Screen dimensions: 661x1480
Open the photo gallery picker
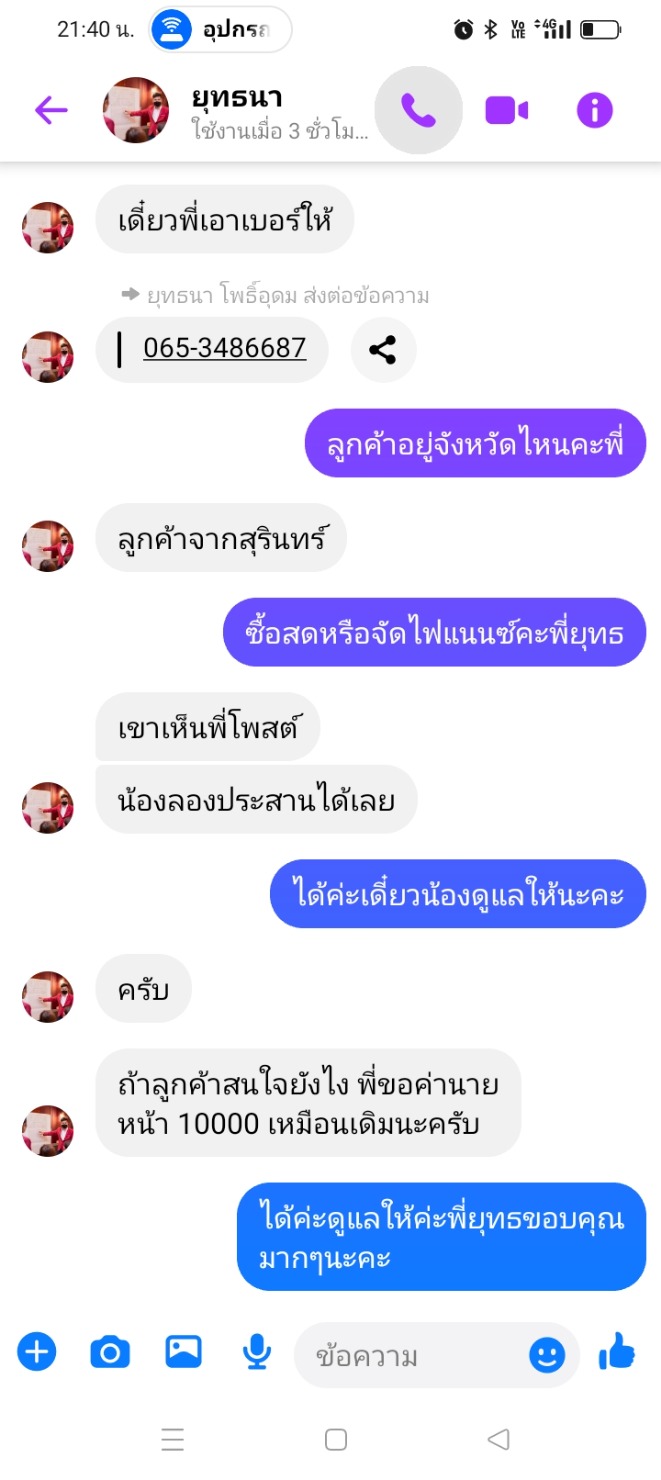coord(184,1353)
